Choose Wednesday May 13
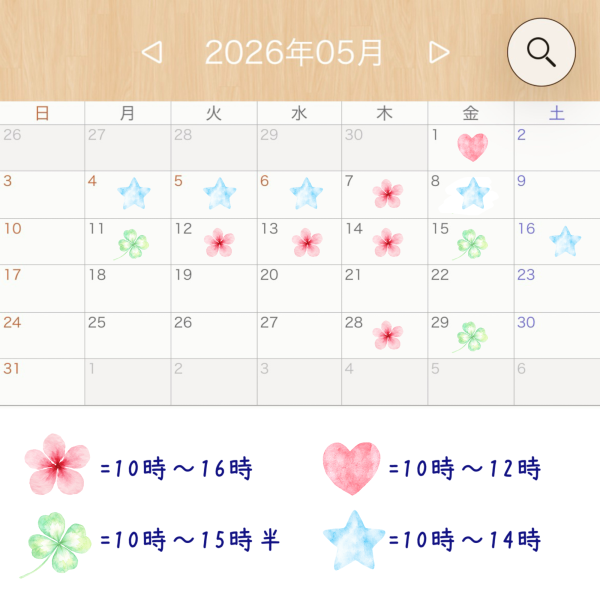Screen dimensions: 600x600 click(x=299, y=241)
